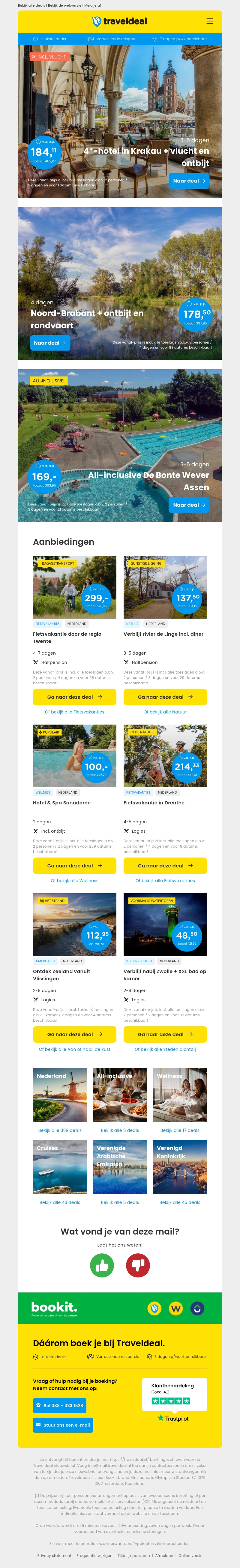The image size is (240, 1568).
Task: Open the Cruises category tile
Action: pos(60,1166)
